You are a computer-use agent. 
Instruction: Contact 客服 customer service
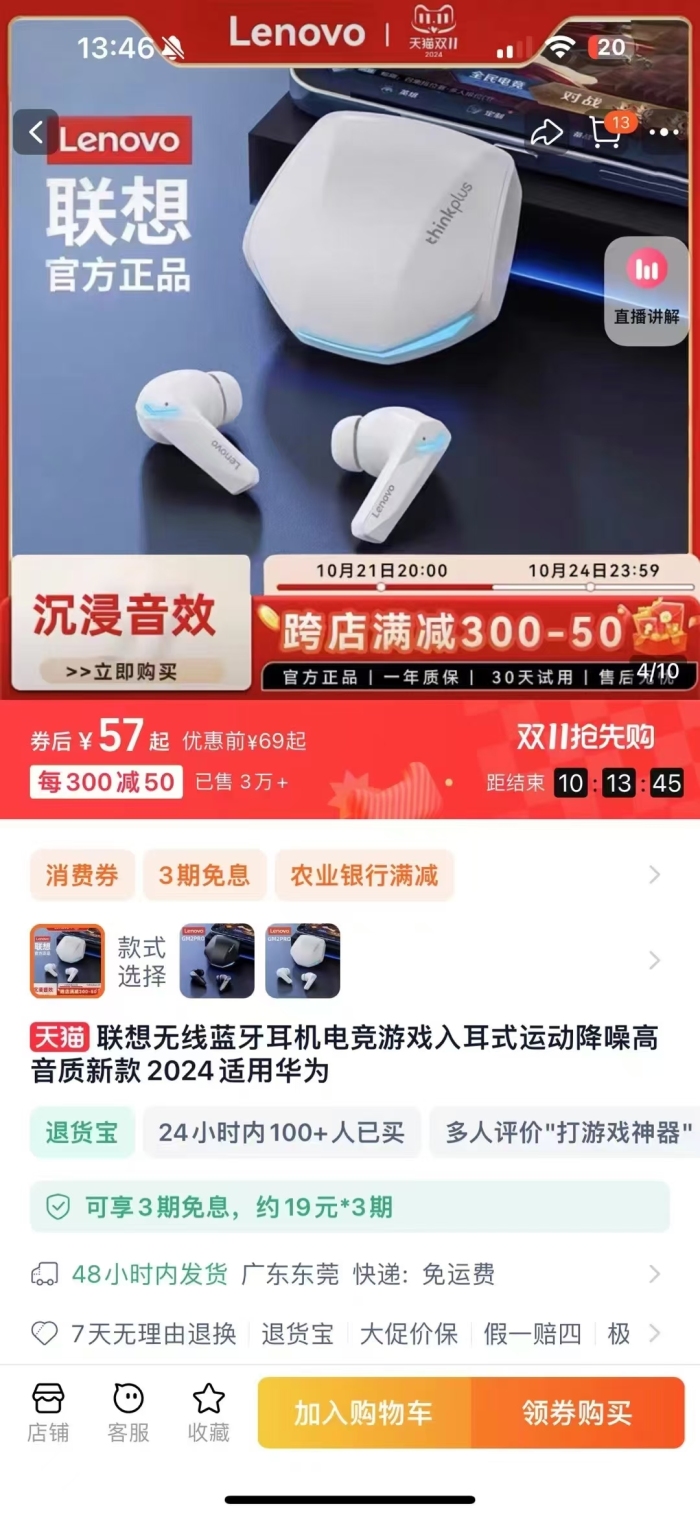[x=128, y=1412]
